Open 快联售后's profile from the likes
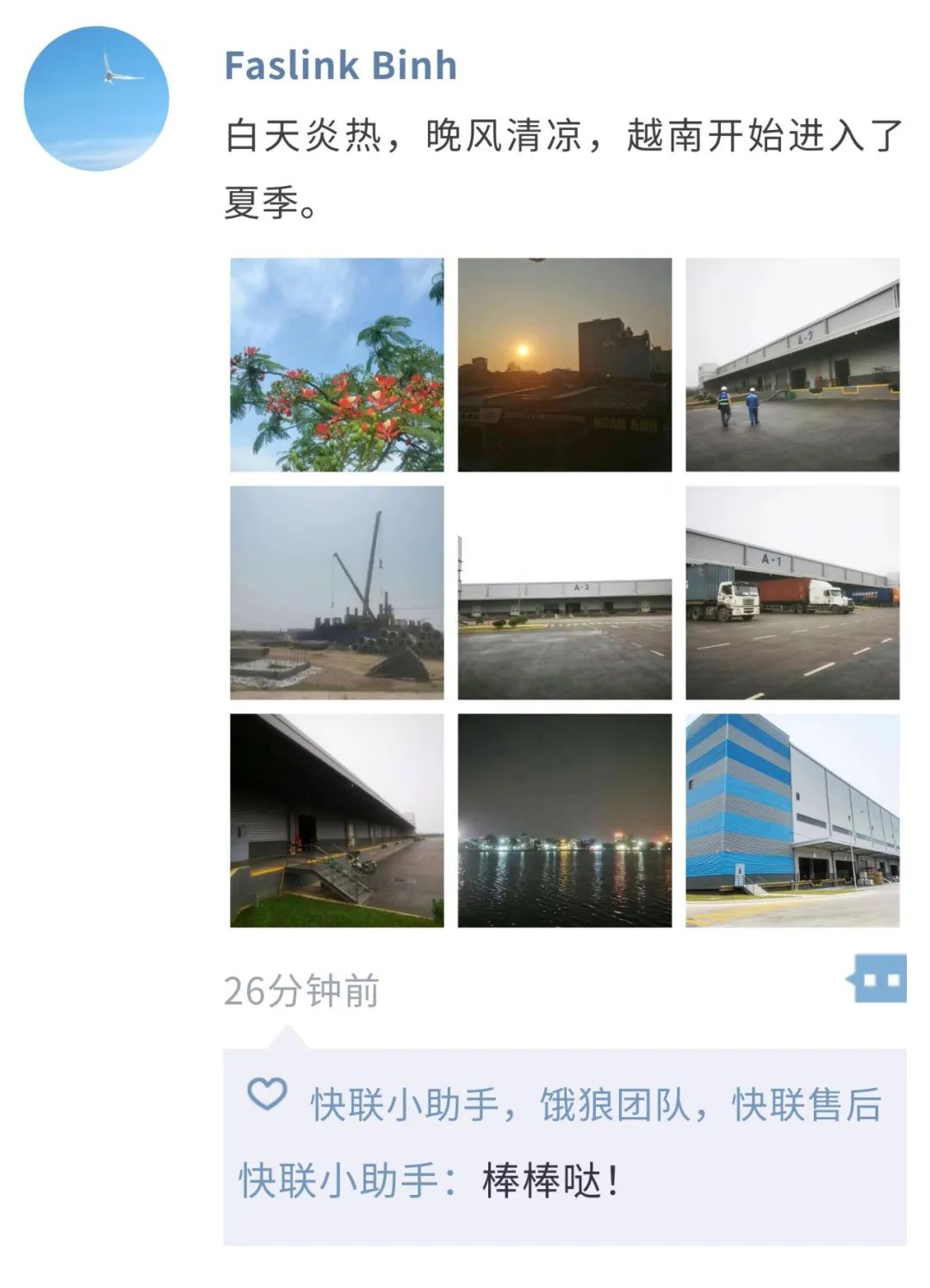Image resolution: width=930 pixels, height=1288 pixels. [807, 1105]
